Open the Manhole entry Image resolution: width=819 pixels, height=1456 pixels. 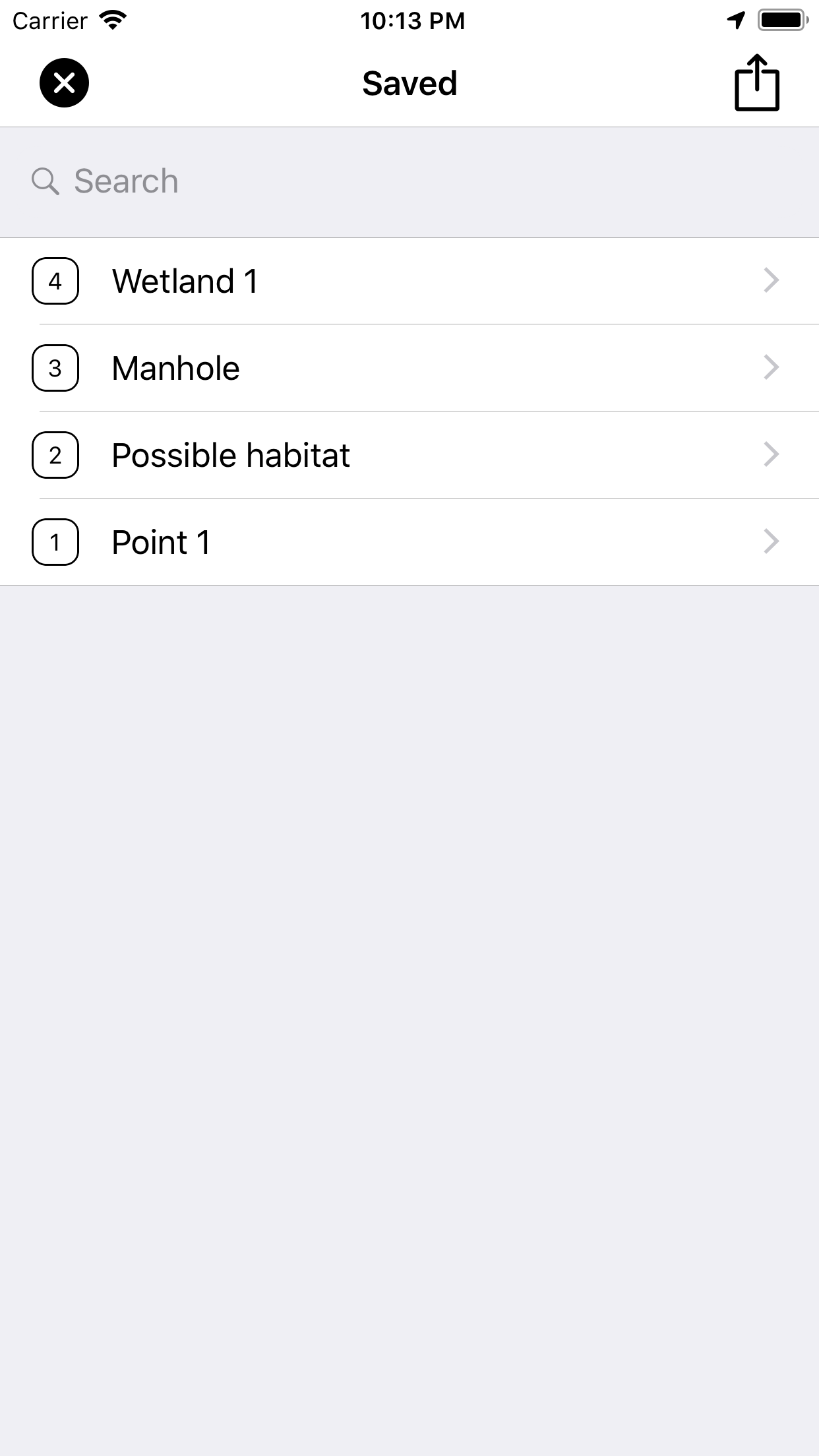[409, 368]
